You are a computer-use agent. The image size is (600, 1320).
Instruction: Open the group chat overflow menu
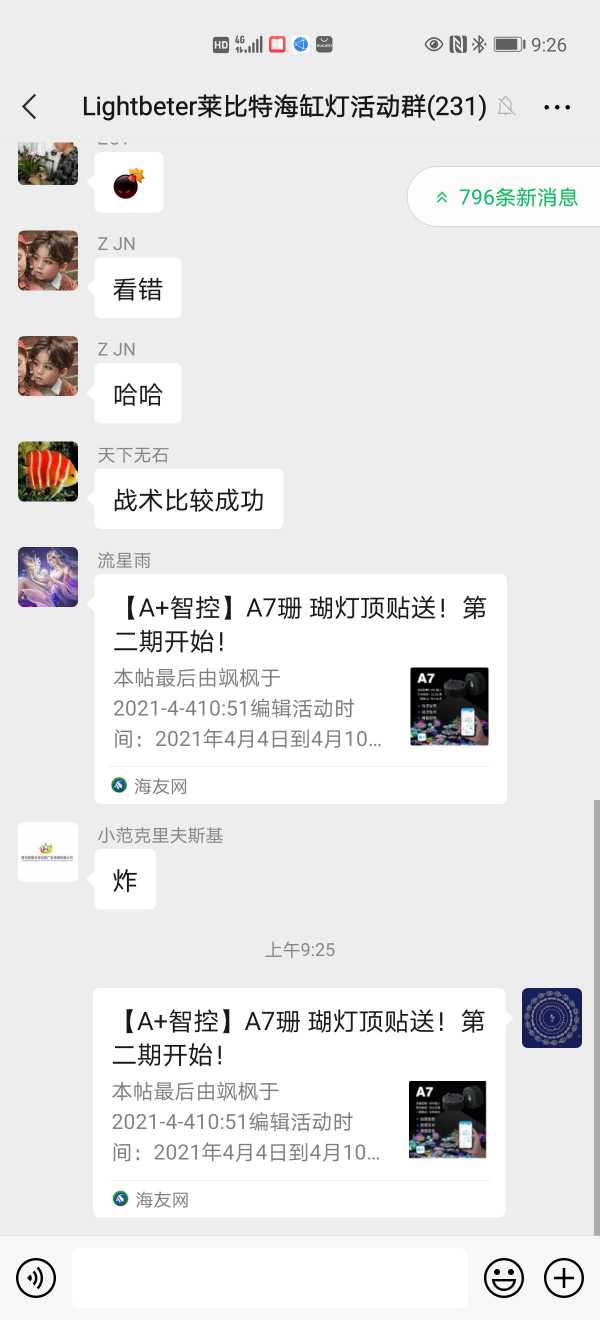[x=557, y=107]
